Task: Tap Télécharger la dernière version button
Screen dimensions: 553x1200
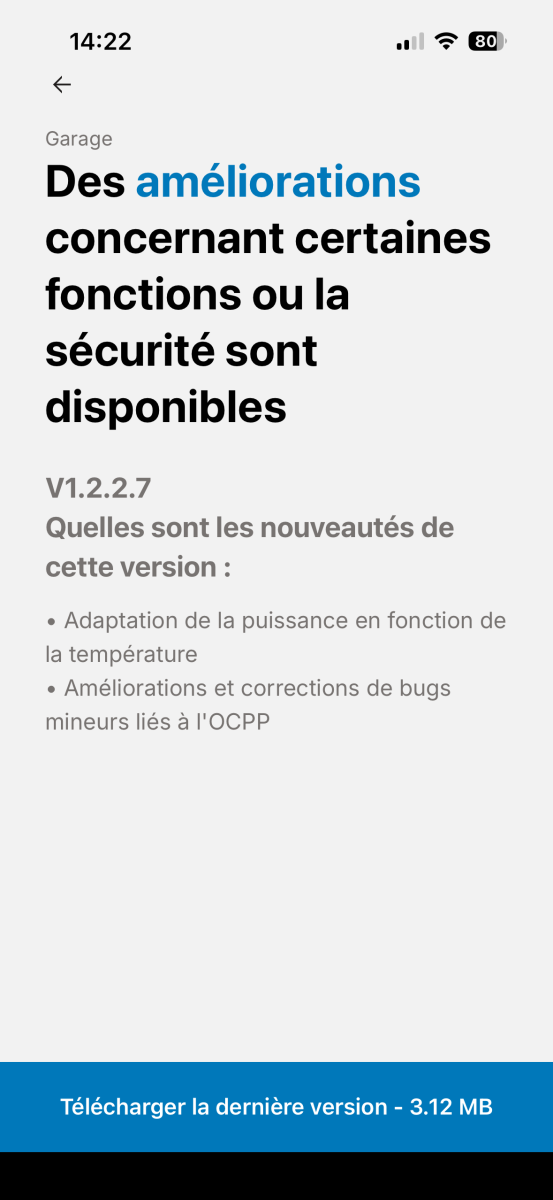Action: (276, 1106)
